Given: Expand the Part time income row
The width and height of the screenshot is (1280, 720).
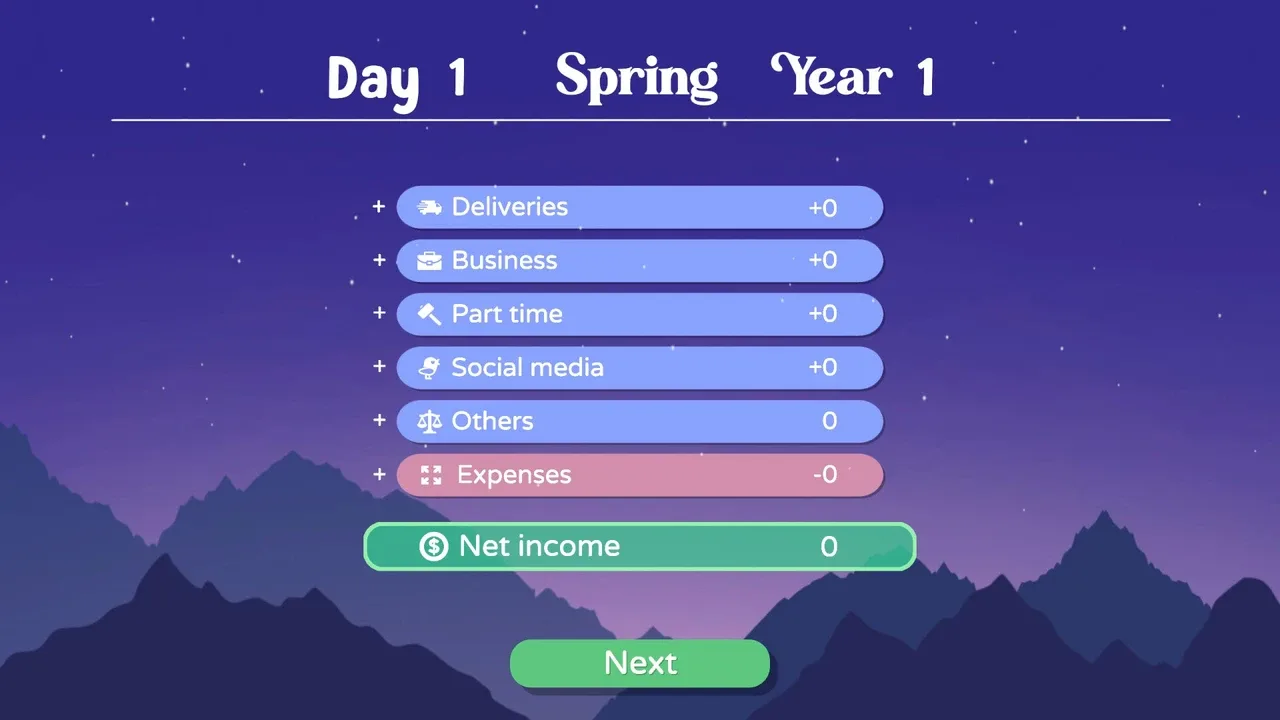Looking at the screenshot, I should [x=379, y=313].
